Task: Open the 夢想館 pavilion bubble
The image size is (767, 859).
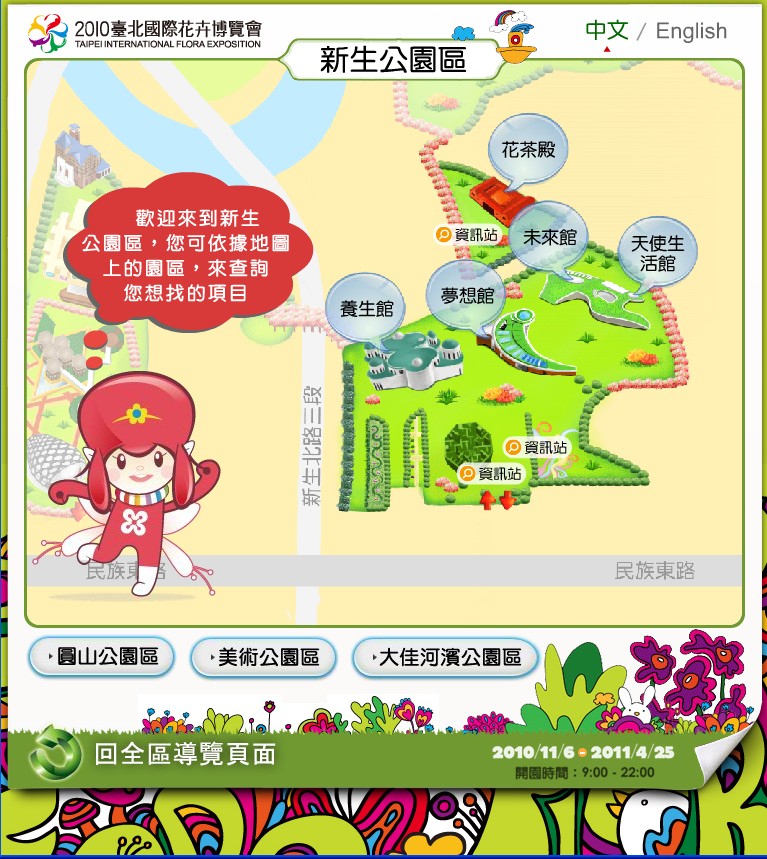Action: [467, 295]
